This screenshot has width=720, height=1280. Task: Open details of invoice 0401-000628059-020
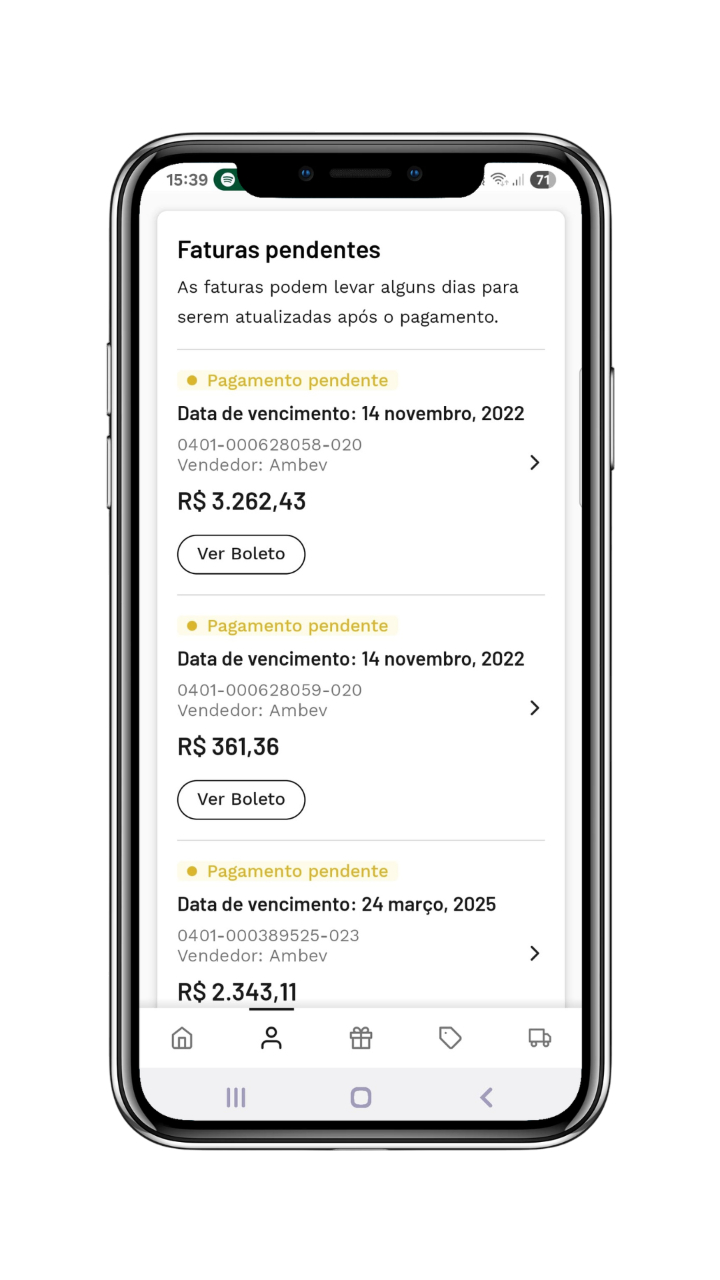534,708
